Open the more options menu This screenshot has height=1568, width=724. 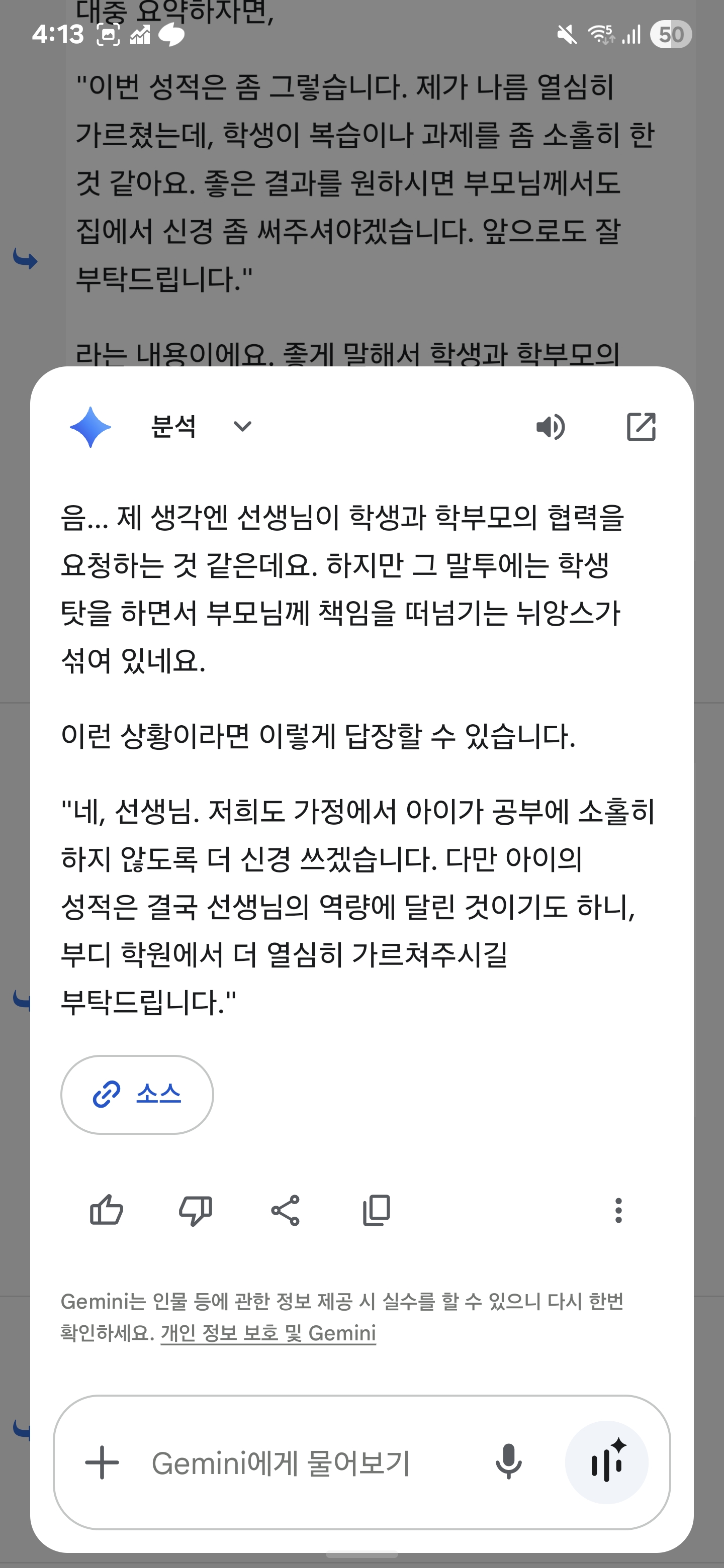pyautogui.click(x=618, y=1210)
